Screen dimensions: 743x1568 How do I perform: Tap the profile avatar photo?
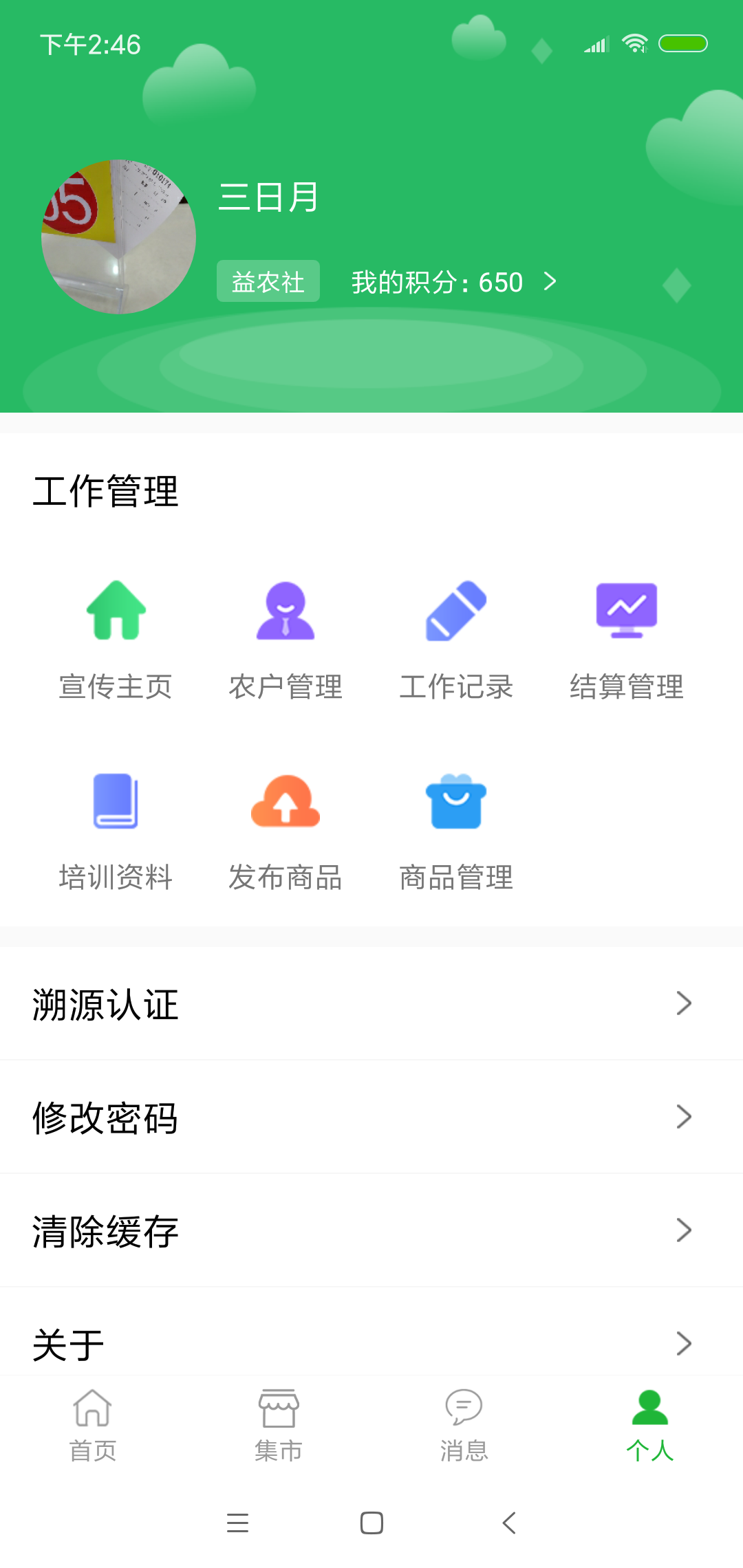[118, 237]
